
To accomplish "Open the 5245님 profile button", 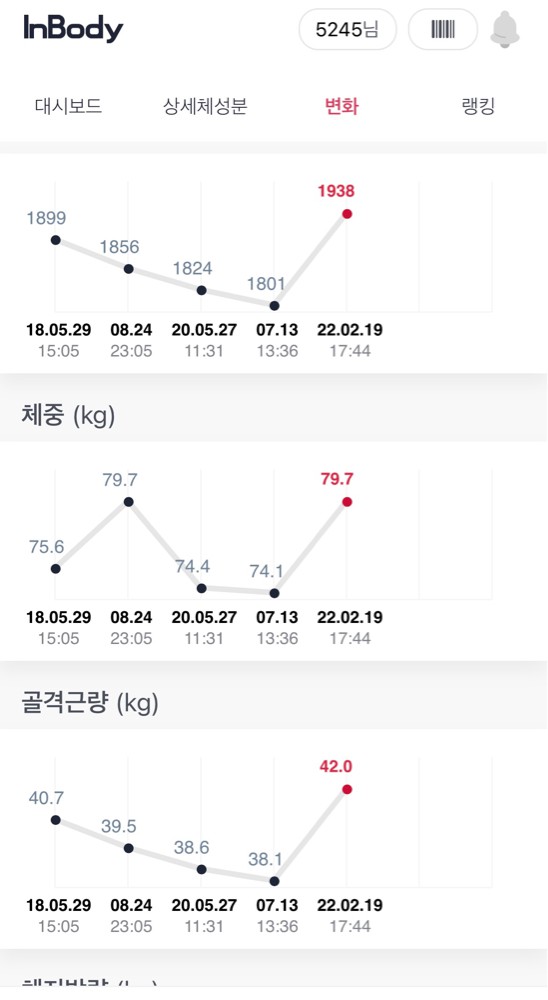I will pos(348,29).
